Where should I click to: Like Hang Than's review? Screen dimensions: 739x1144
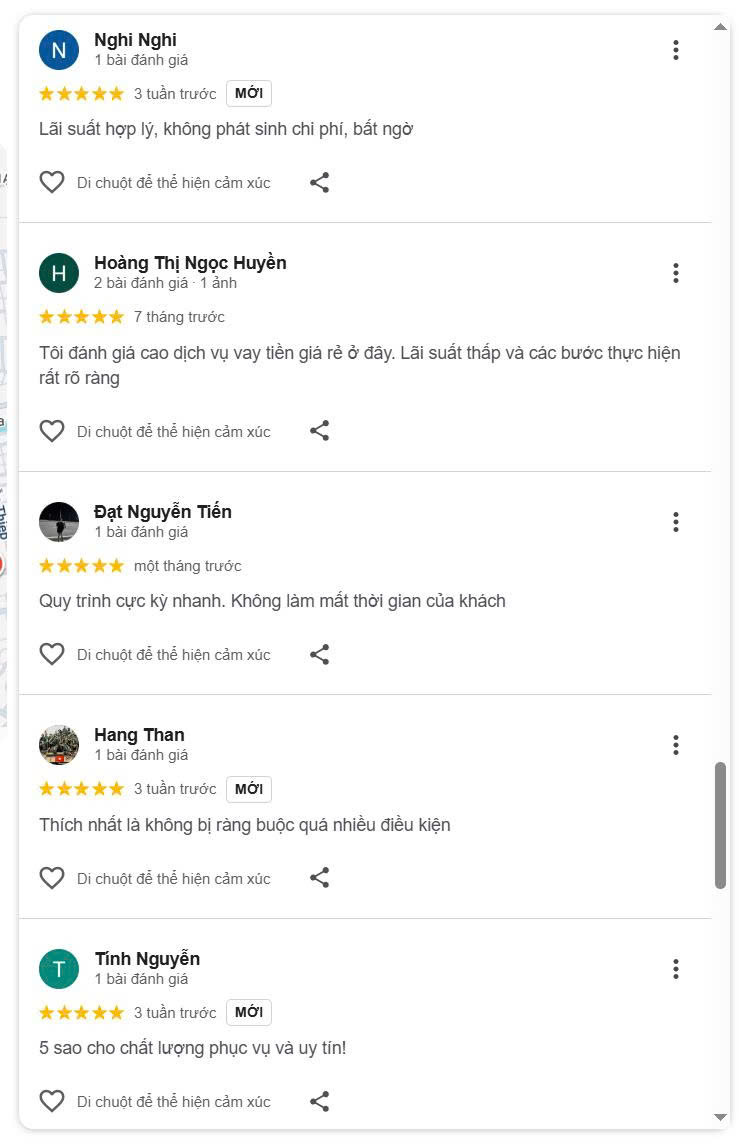(x=52, y=878)
